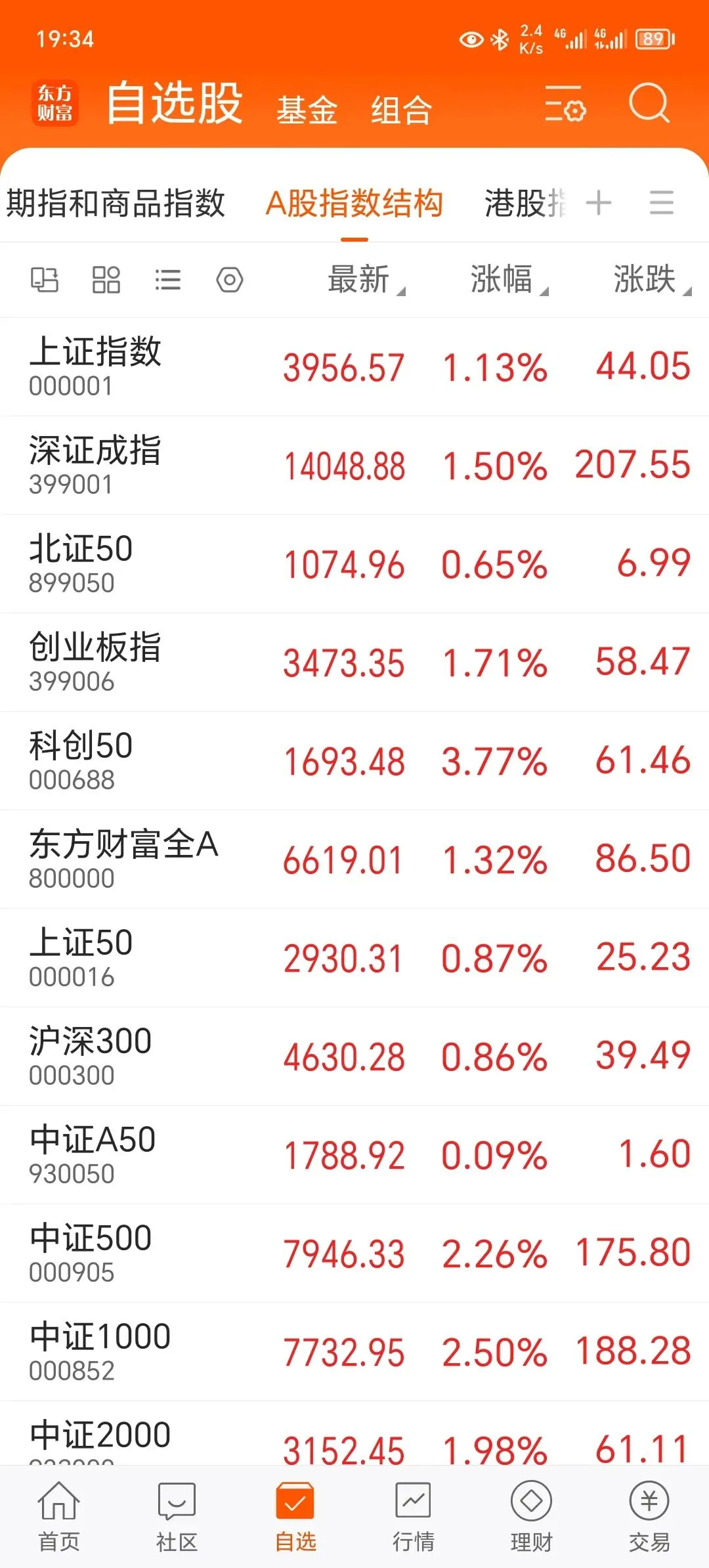709x1568 pixels.
Task: Open the 行情 market tab
Action: tap(413, 1515)
